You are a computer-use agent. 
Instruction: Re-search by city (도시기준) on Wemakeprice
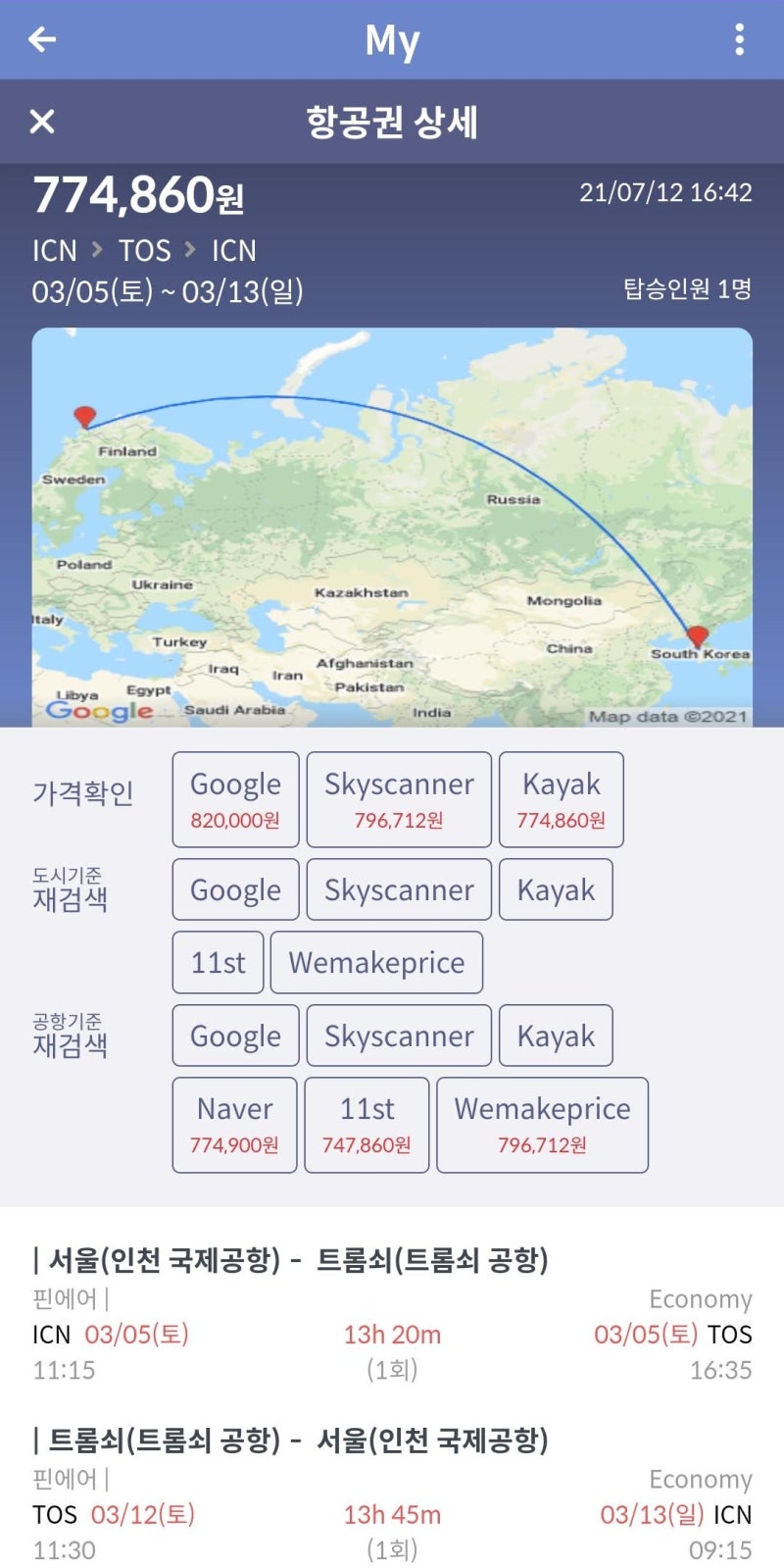point(376,962)
